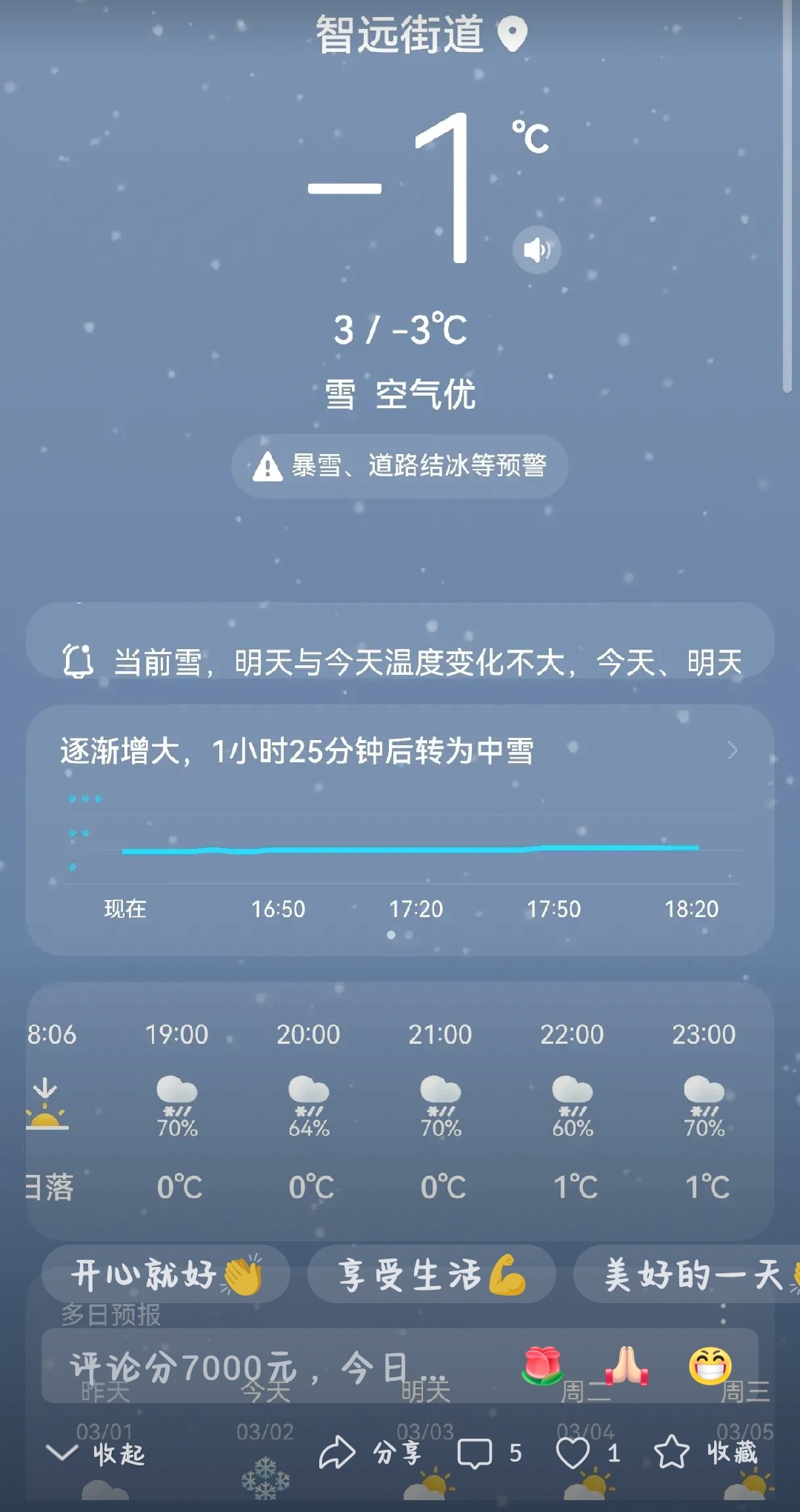The image size is (800, 1512).
Task: Tap the sunset icon in the hourly forecast
Action: [x=46, y=1102]
